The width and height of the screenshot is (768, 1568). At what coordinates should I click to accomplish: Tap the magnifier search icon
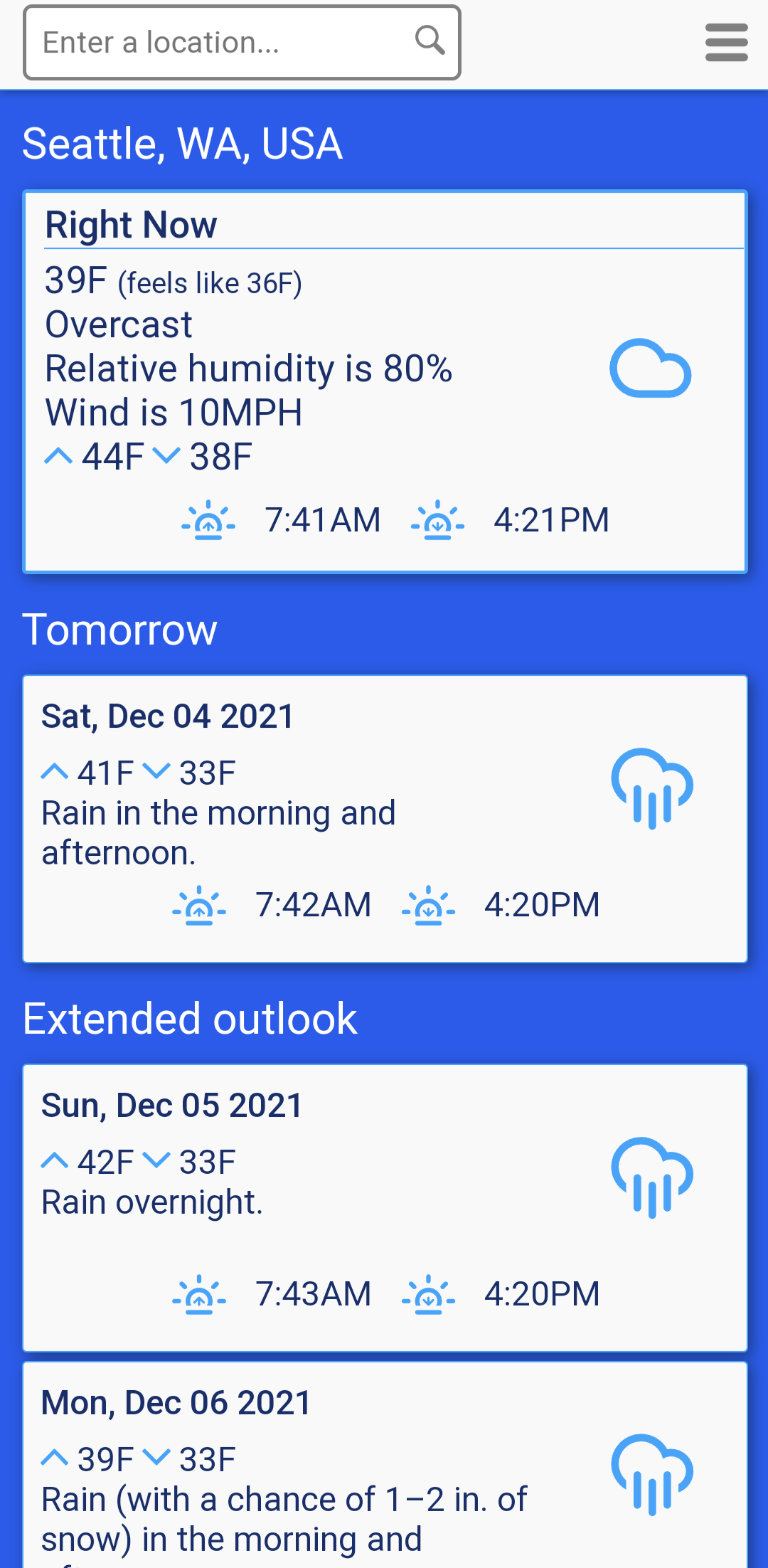click(x=430, y=41)
